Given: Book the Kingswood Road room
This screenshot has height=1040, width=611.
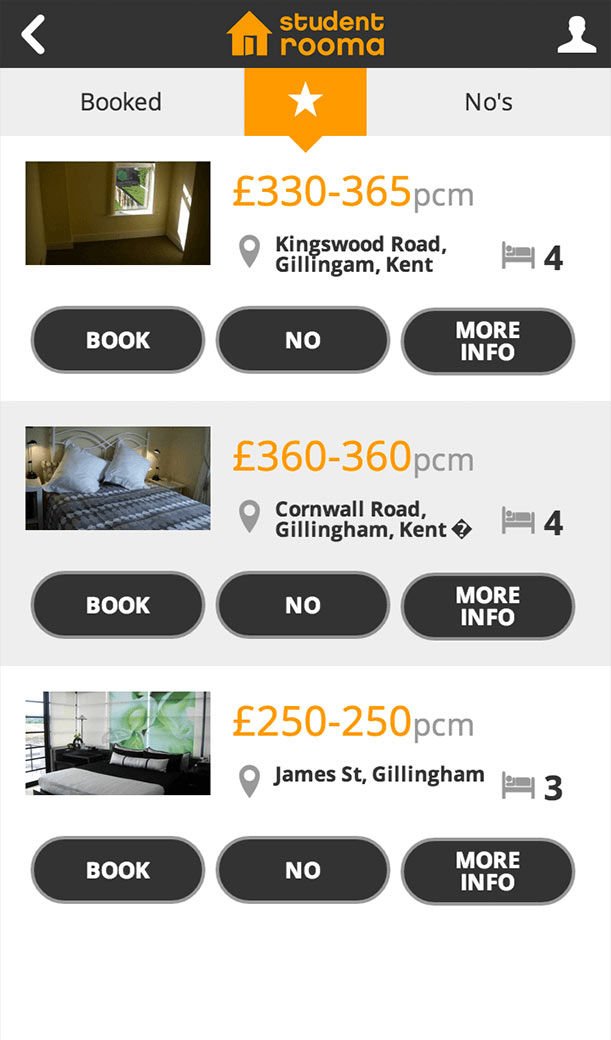Looking at the screenshot, I should coord(118,340).
